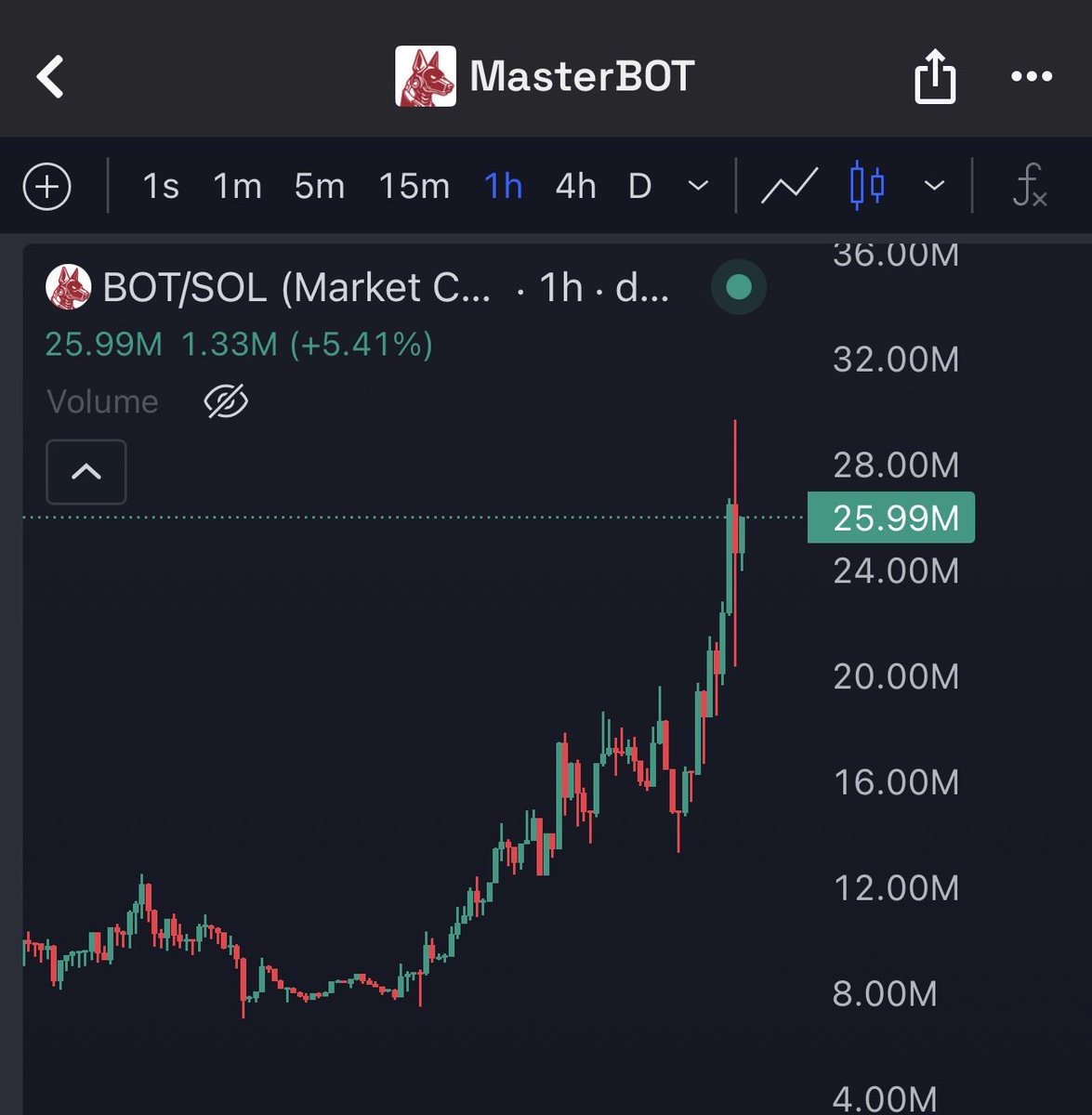
Task: Open the chart style dropdown arrow
Action: (x=934, y=187)
